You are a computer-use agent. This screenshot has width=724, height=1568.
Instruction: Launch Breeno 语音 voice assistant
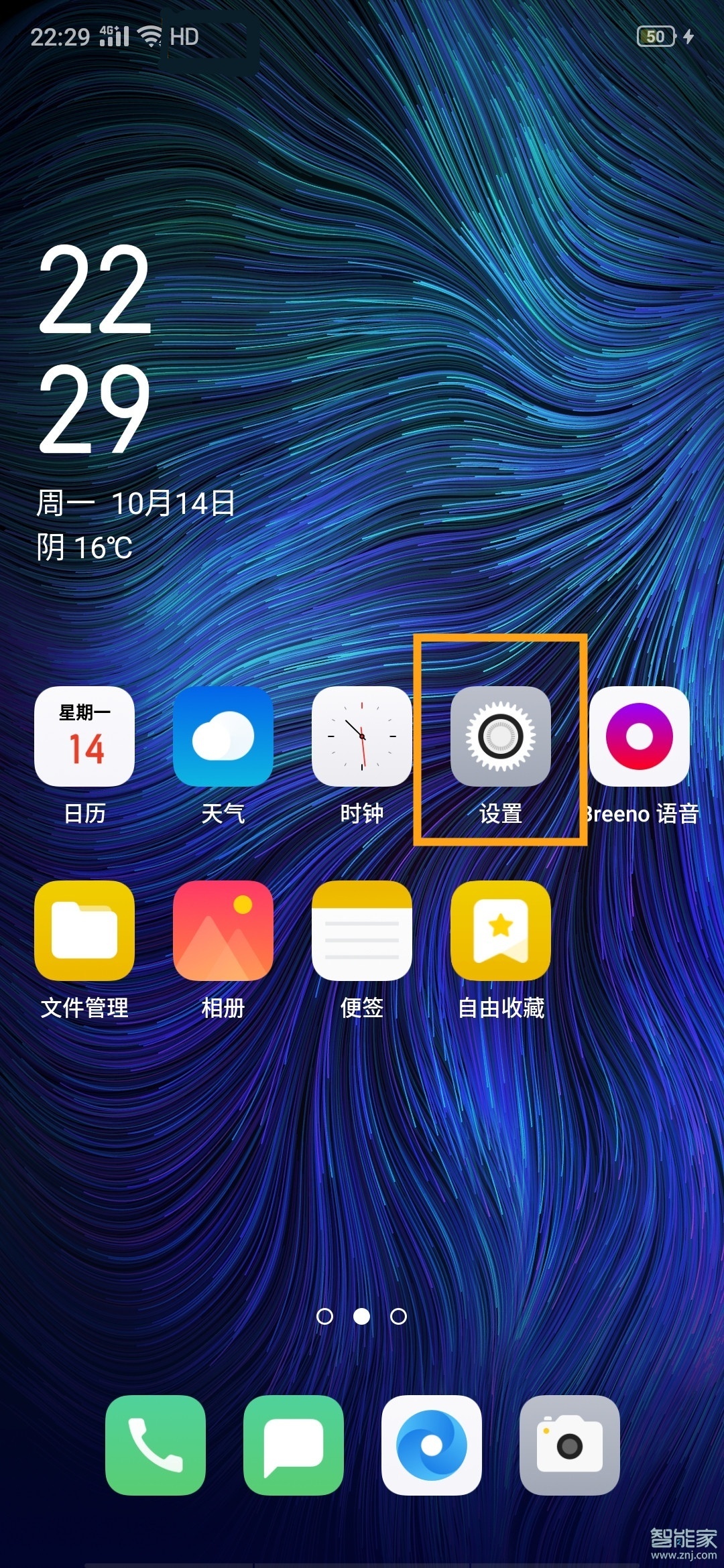click(640, 737)
